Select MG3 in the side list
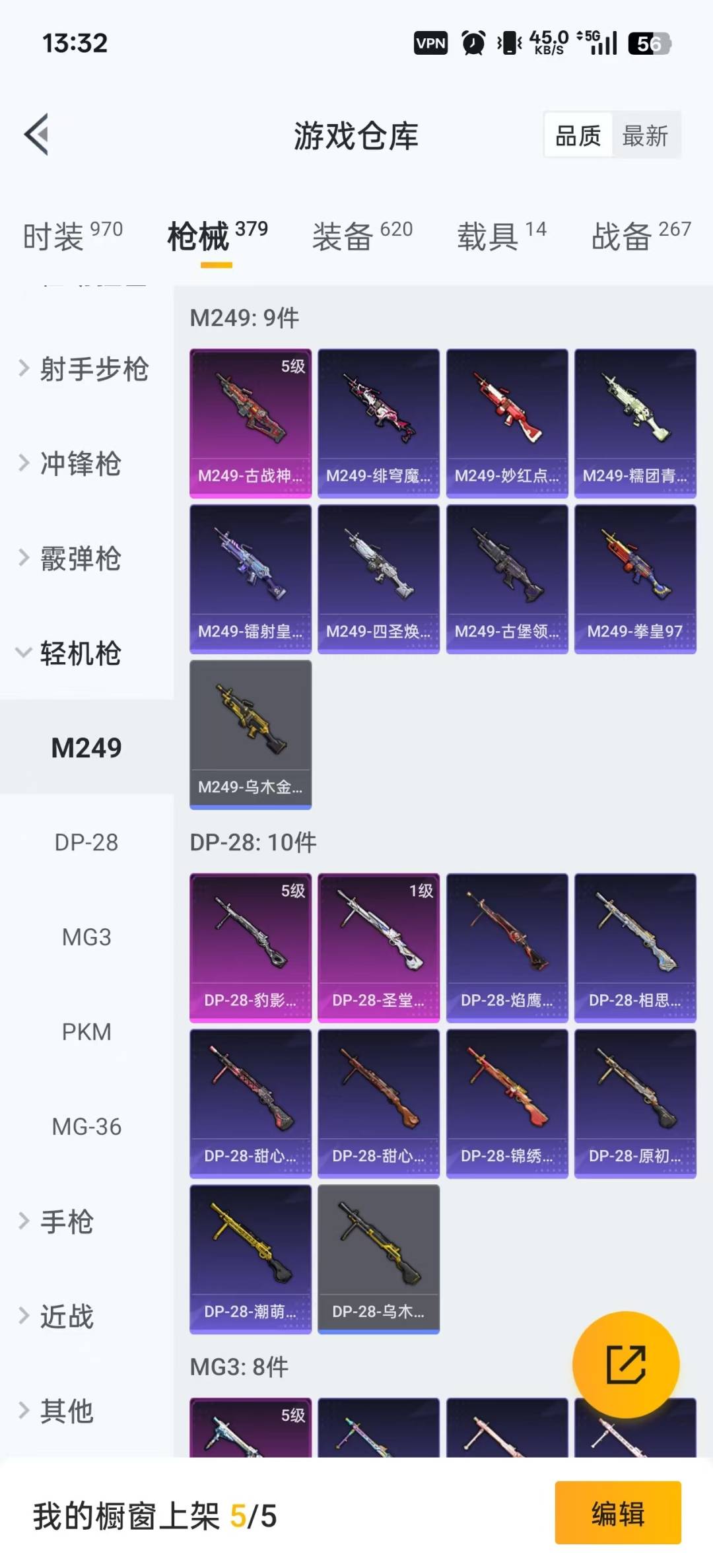 tap(86, 937)
